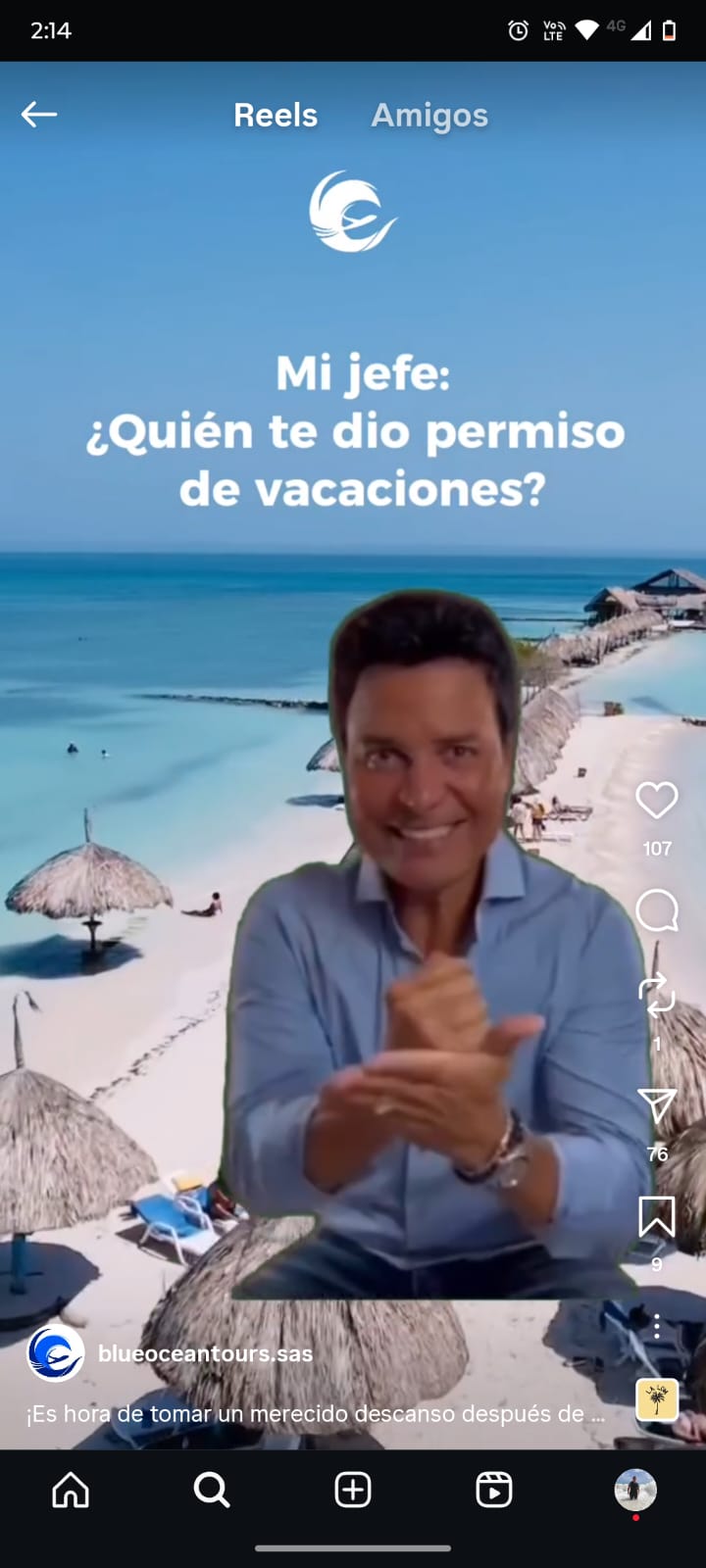
Task: Save this reel with the bookmark
Action: pos(656,1217)
